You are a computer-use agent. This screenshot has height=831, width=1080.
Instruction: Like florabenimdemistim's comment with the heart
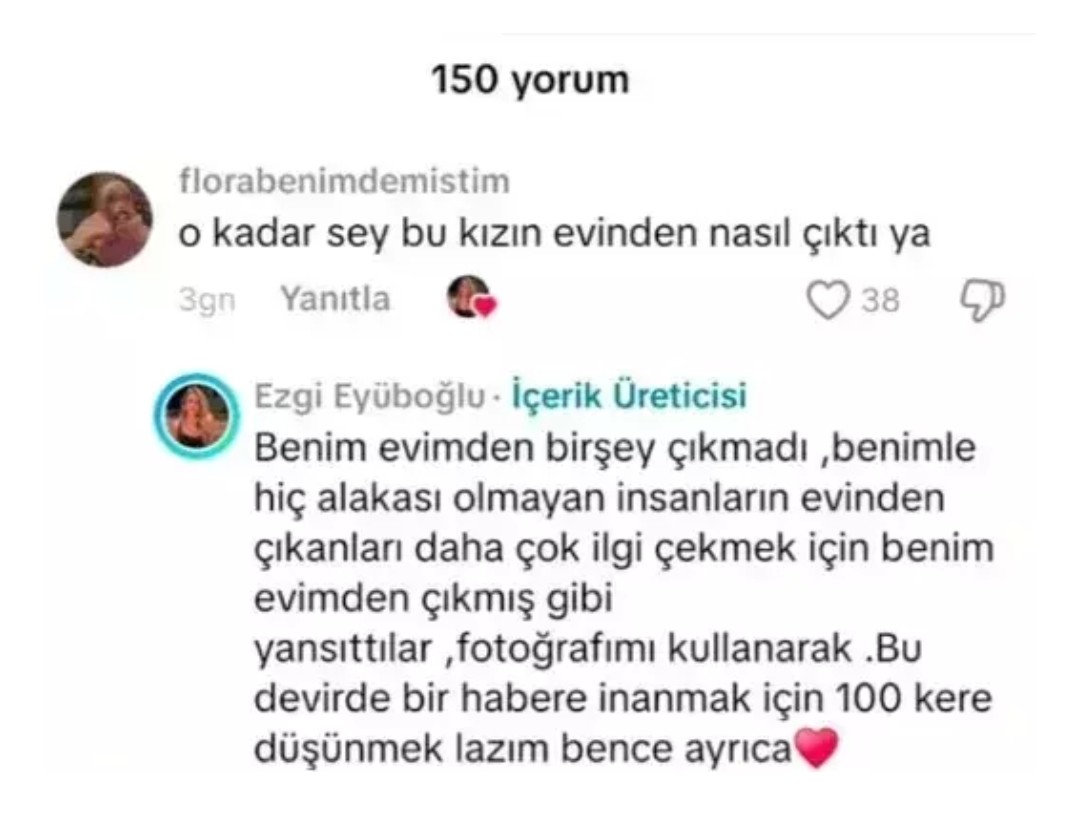[828, 299]
